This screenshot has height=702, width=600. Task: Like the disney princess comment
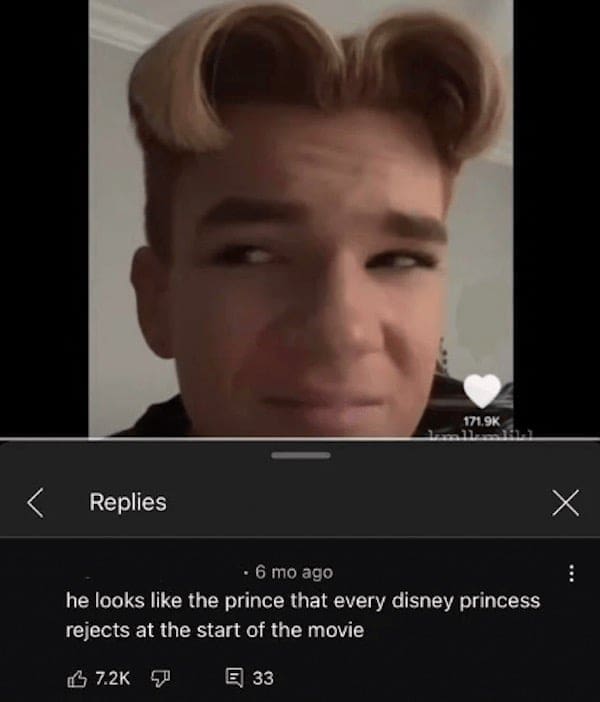[76, 678]
